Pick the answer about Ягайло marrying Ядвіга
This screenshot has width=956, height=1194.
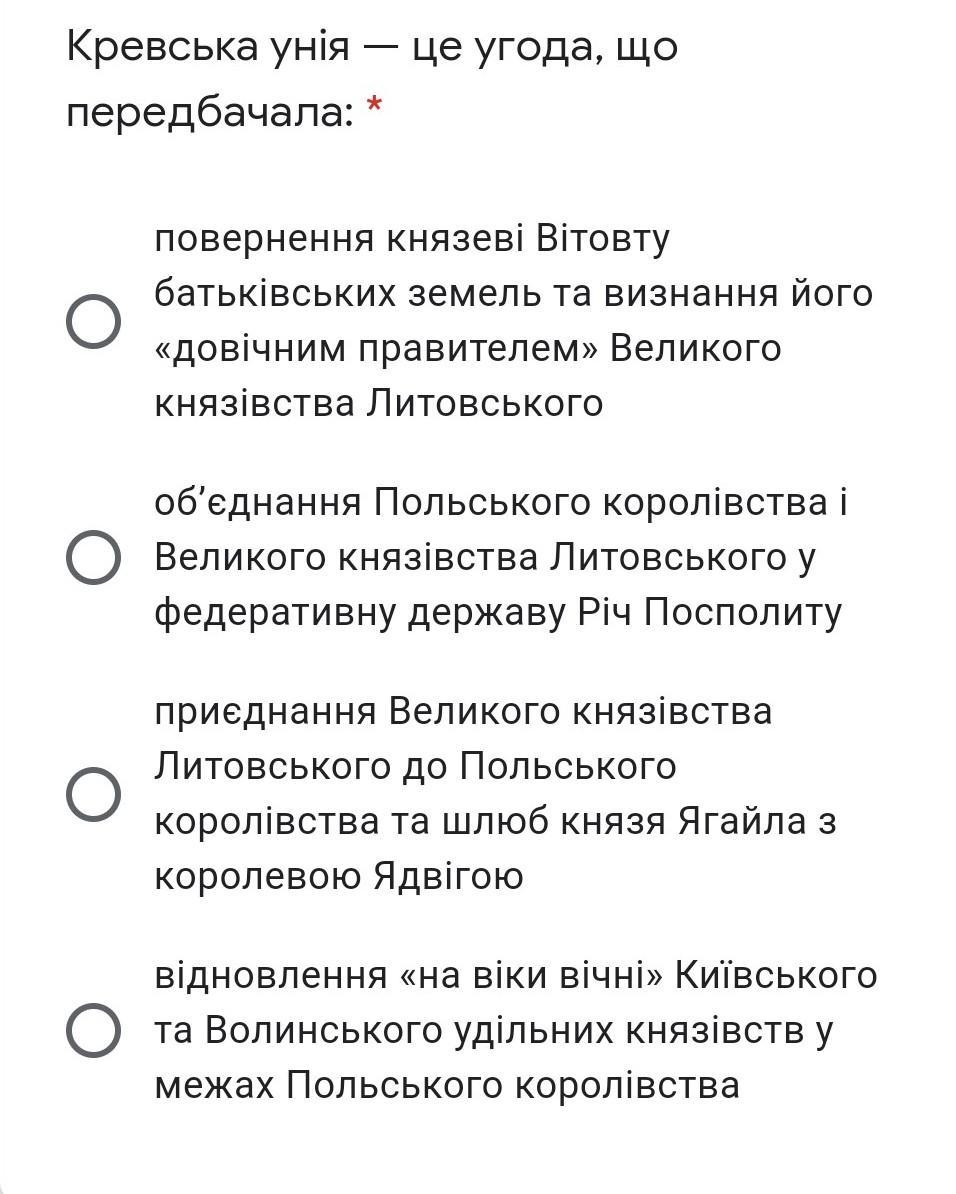coord(93,794)
